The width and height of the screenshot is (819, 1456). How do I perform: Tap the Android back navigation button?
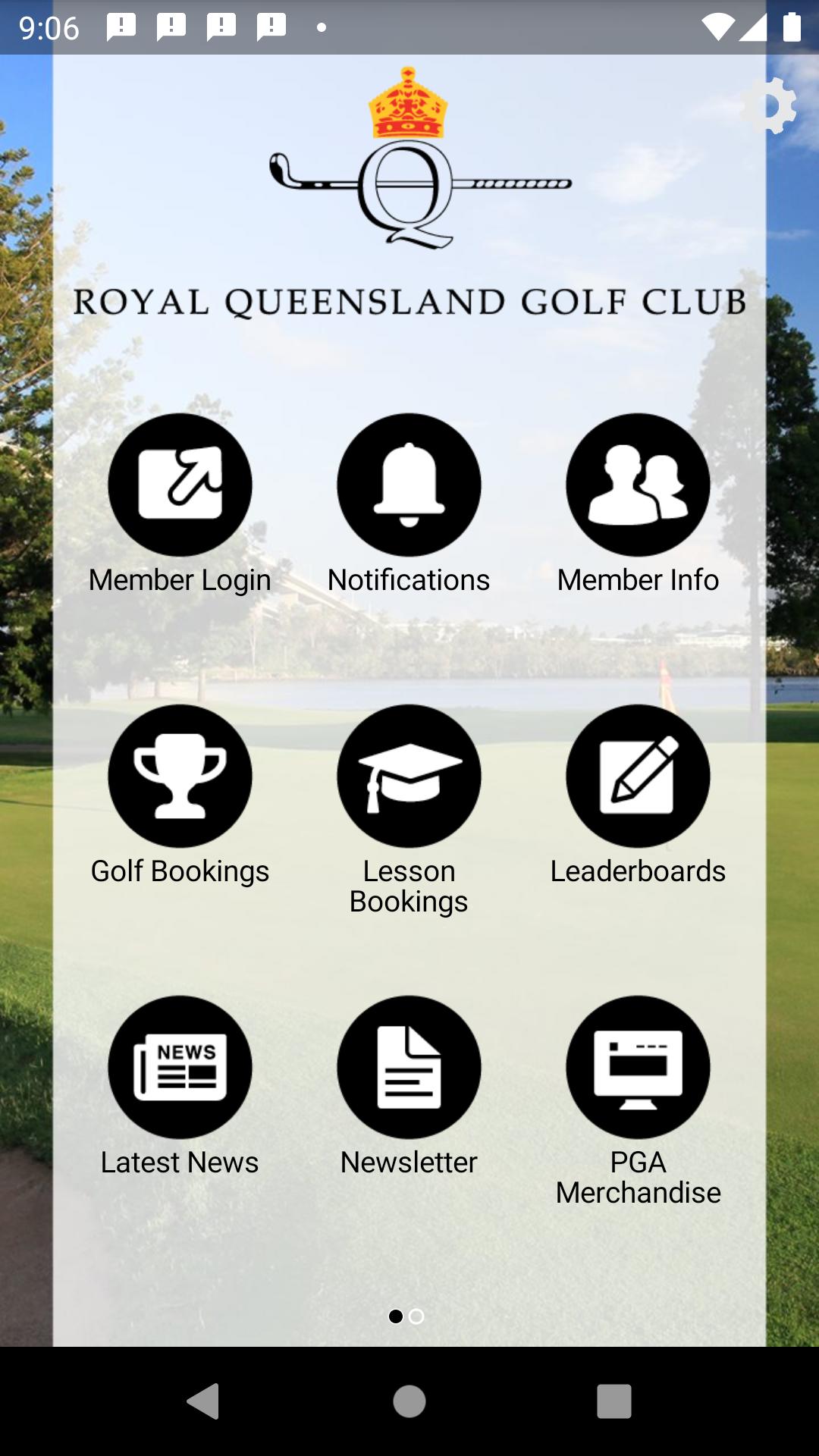[x=205, y=1401]
